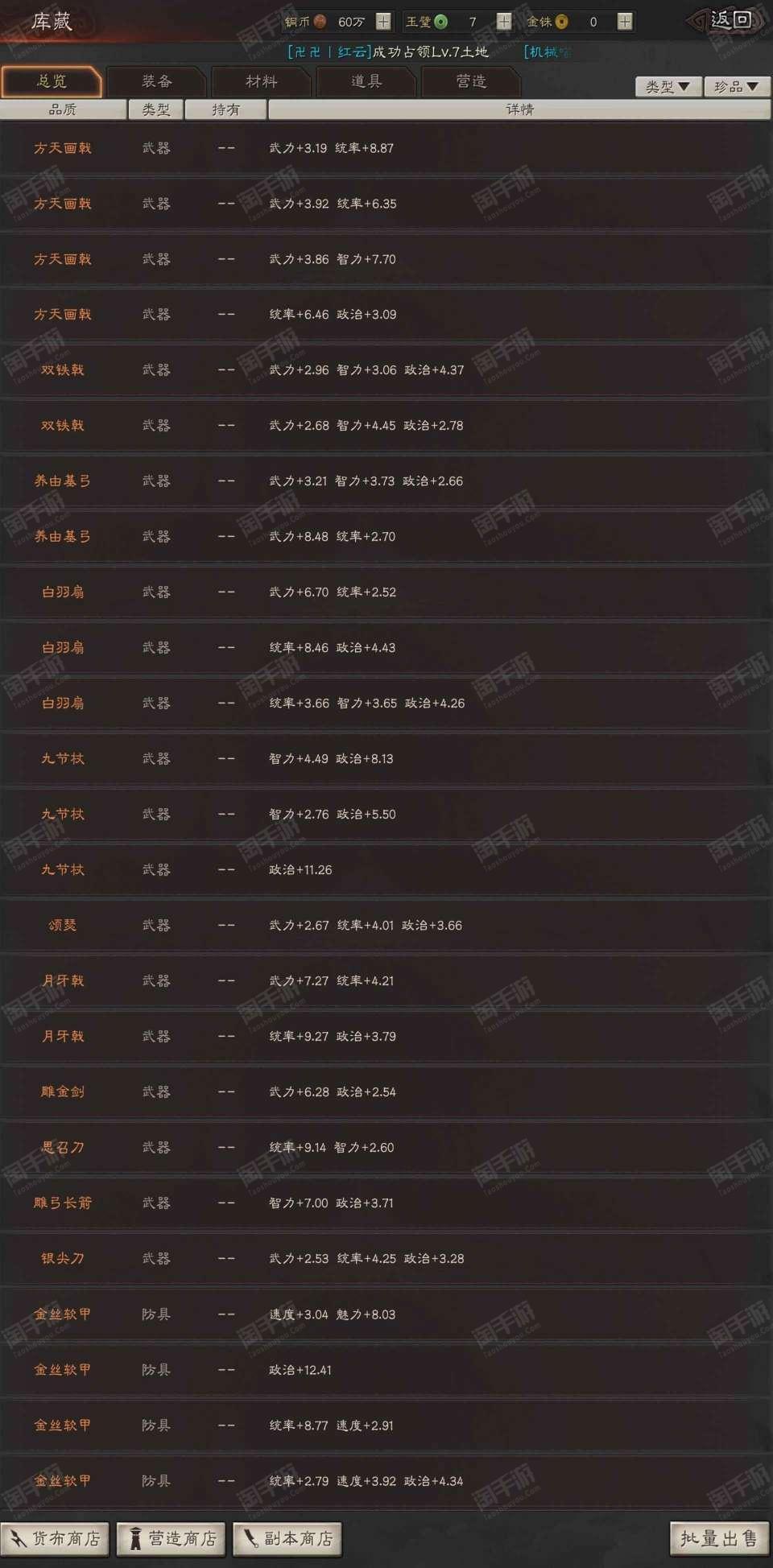Select the 总览 tab
Image resolution: width=773 pixels, height=1568 pixels.
point(52,81)
